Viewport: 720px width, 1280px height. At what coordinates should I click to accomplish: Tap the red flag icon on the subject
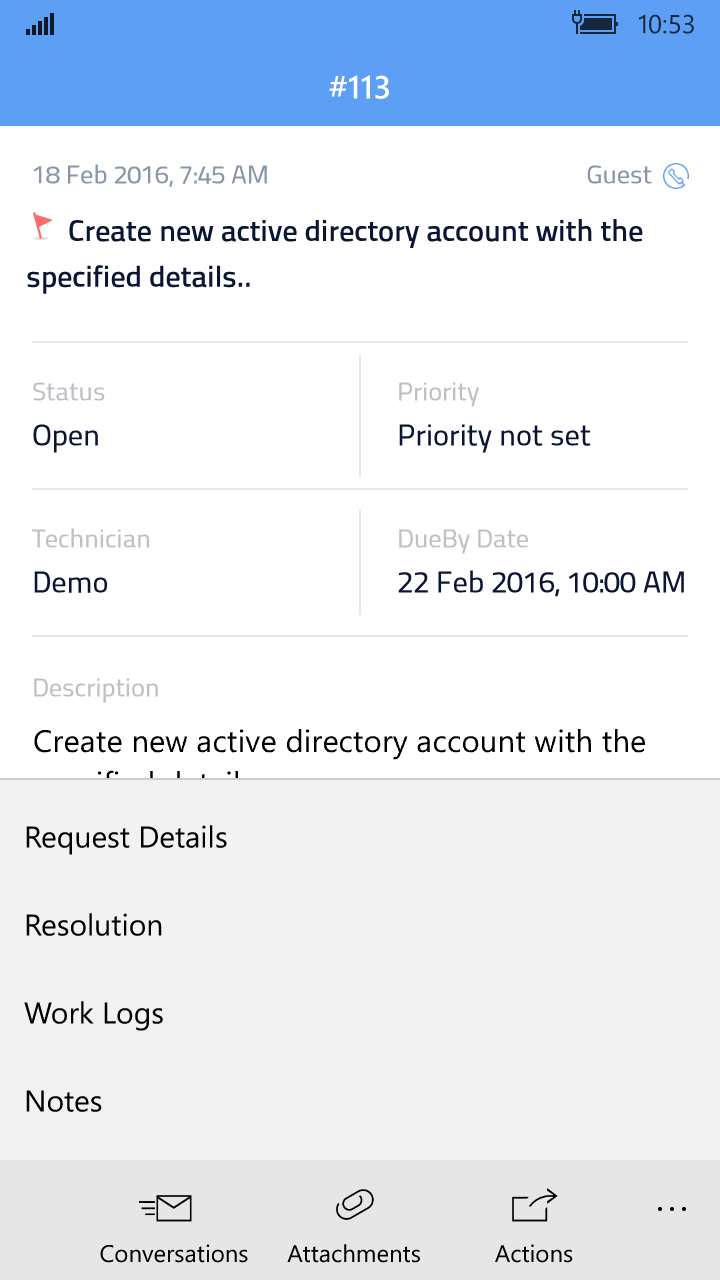coord(41,228)
